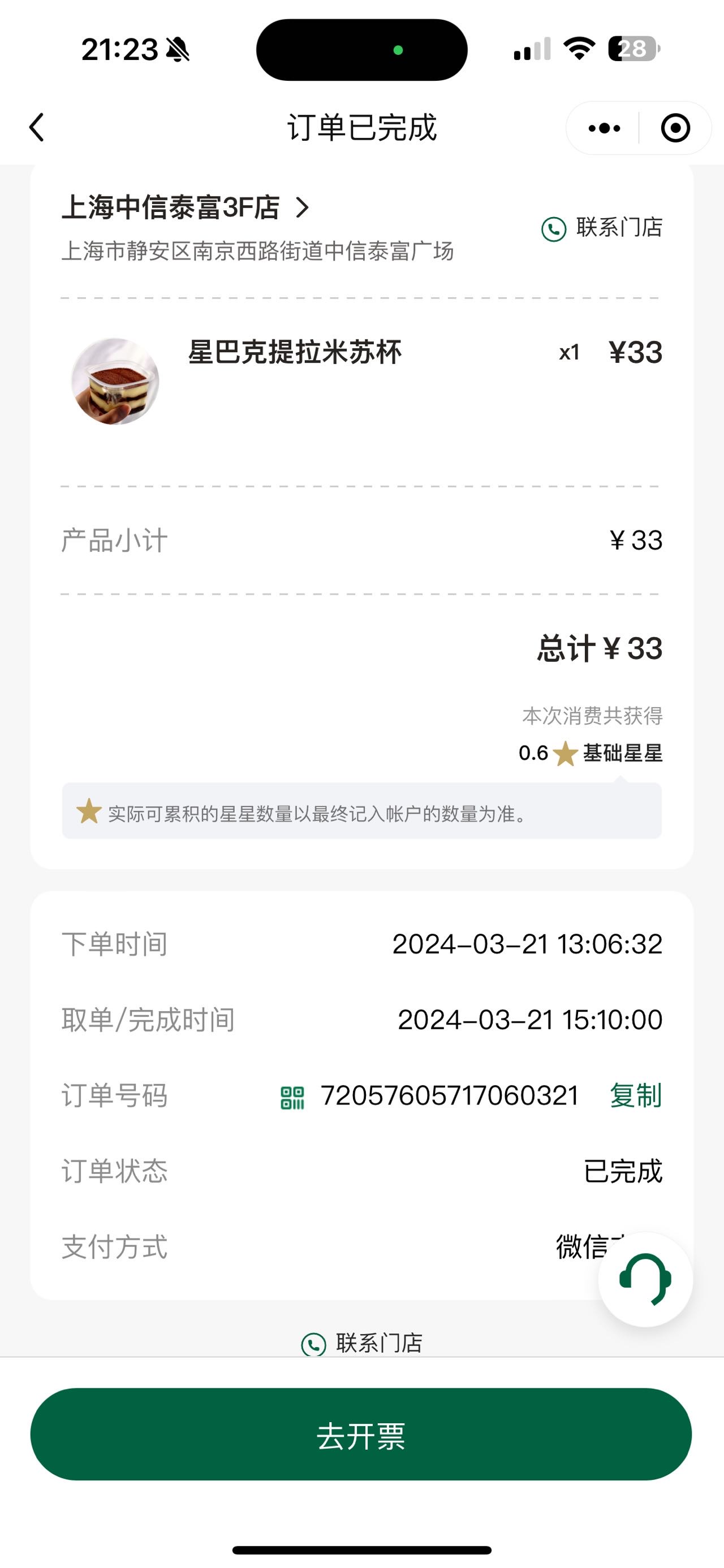Tap 联系门店 beside the store address

pos(602,228)
